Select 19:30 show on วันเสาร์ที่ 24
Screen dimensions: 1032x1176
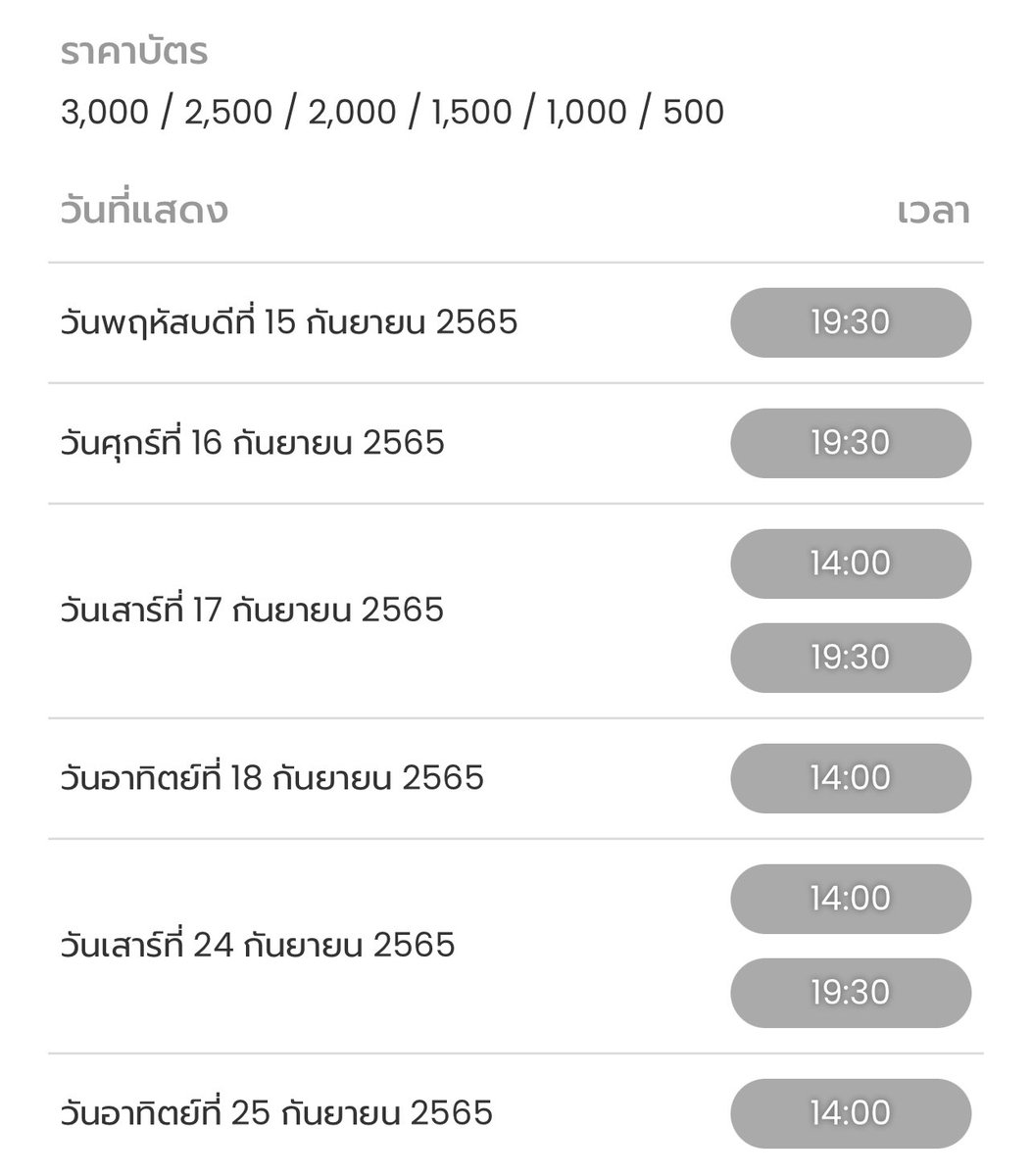[850, 992]
